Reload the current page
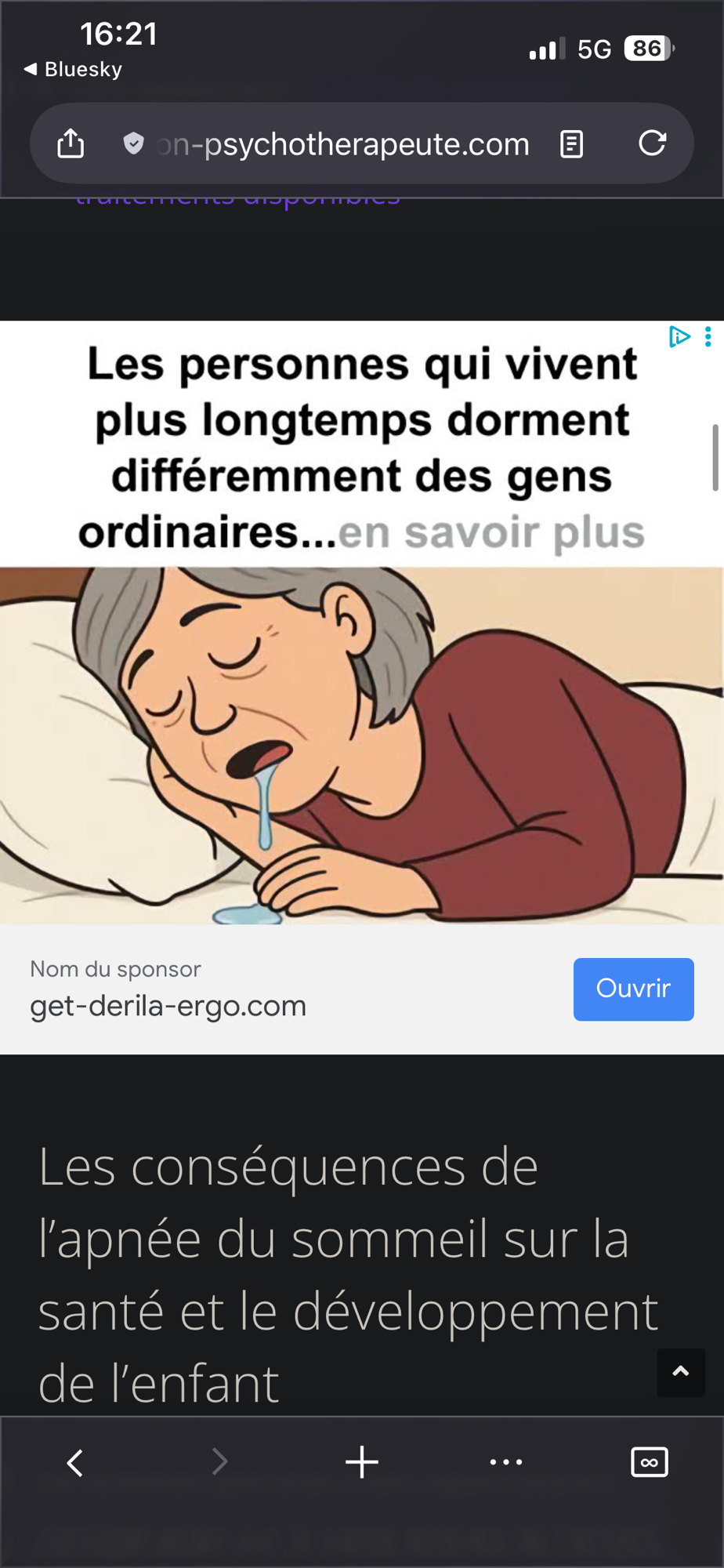This screenshot has height=1568, width=724. [x=652, y=143]
